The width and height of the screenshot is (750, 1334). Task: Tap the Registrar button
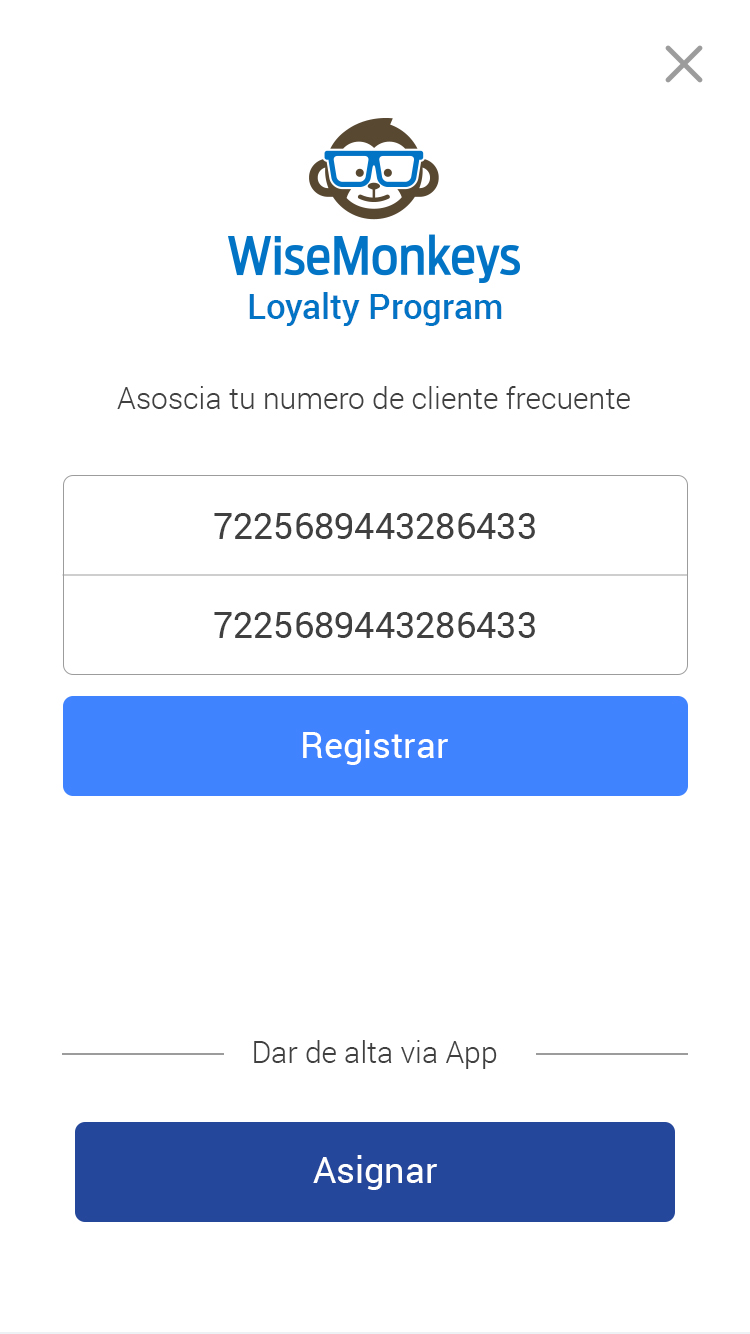pos(375,746)
